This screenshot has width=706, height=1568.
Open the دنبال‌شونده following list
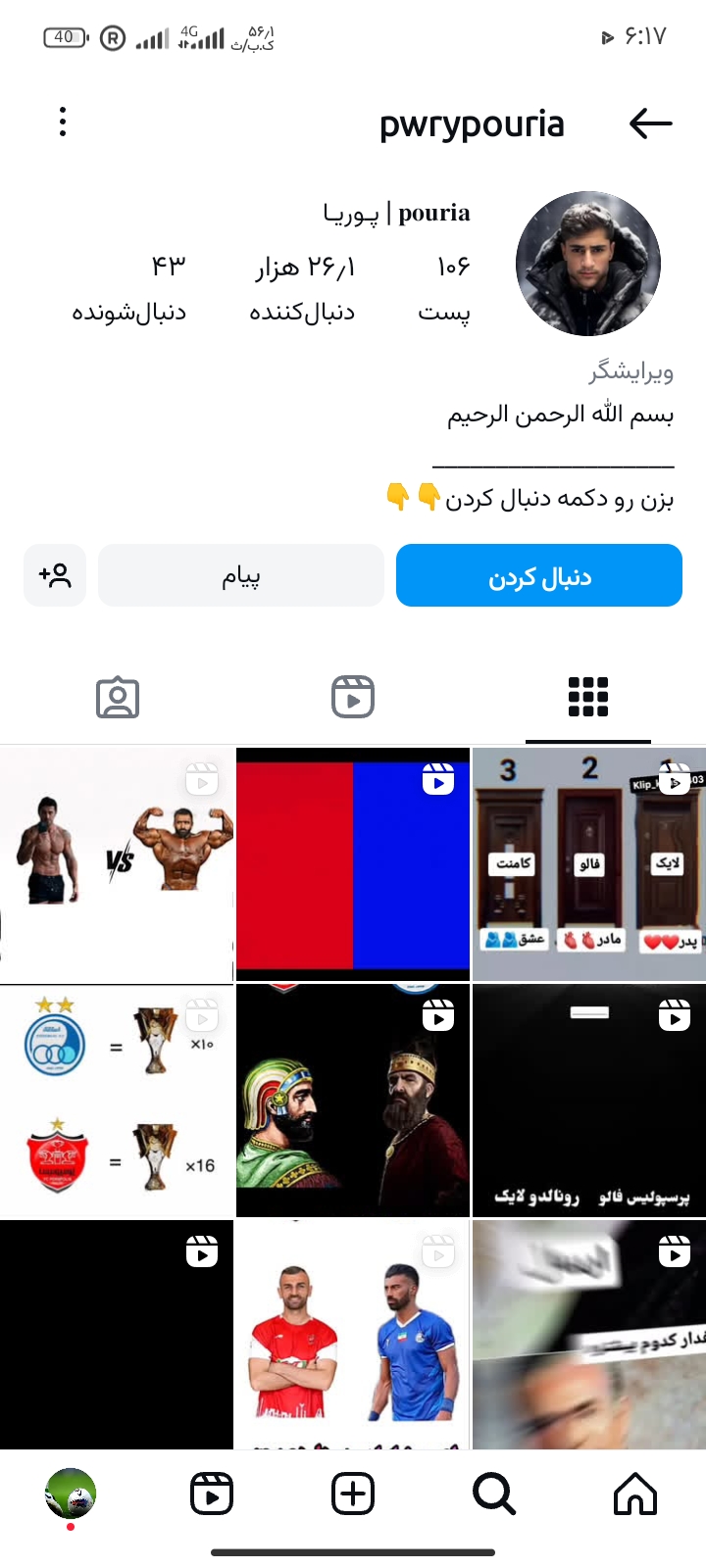(x=129, y=288)
